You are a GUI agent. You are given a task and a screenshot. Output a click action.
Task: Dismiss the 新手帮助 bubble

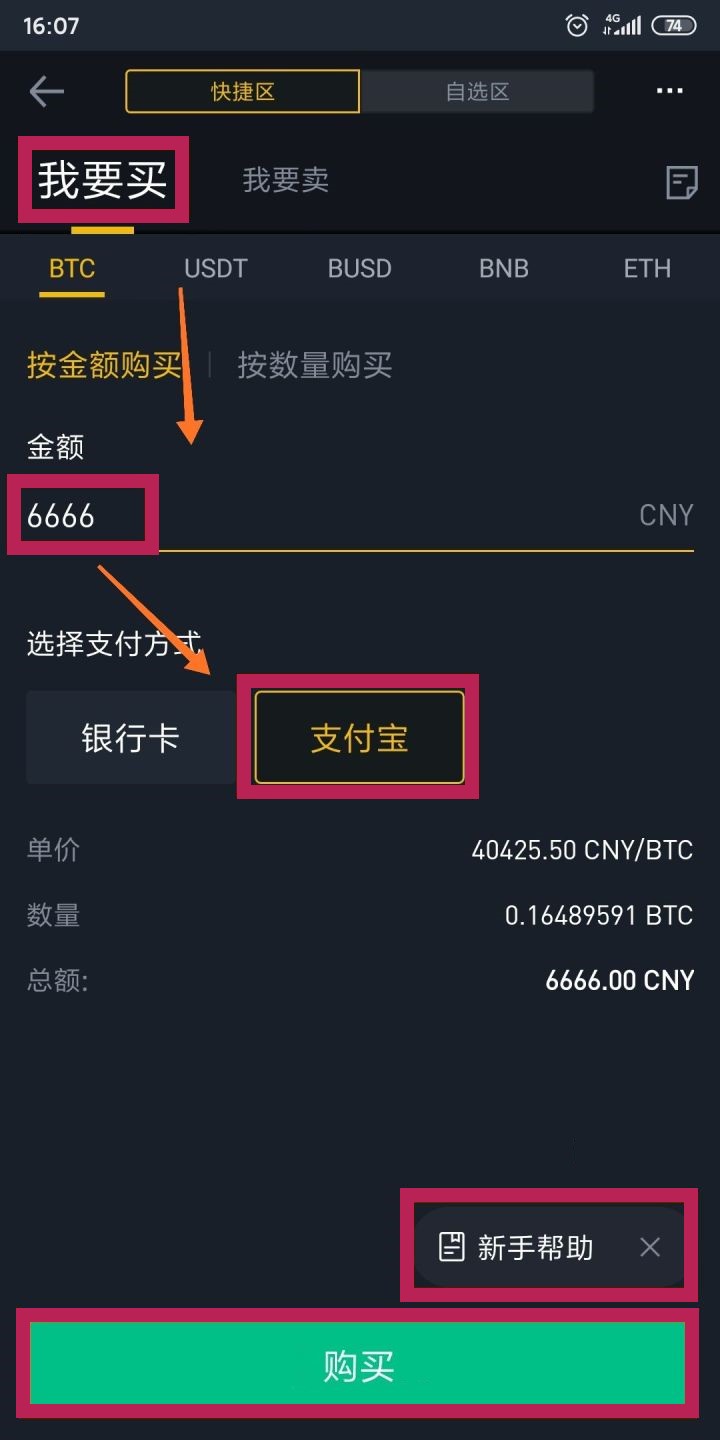(650, 1247)
